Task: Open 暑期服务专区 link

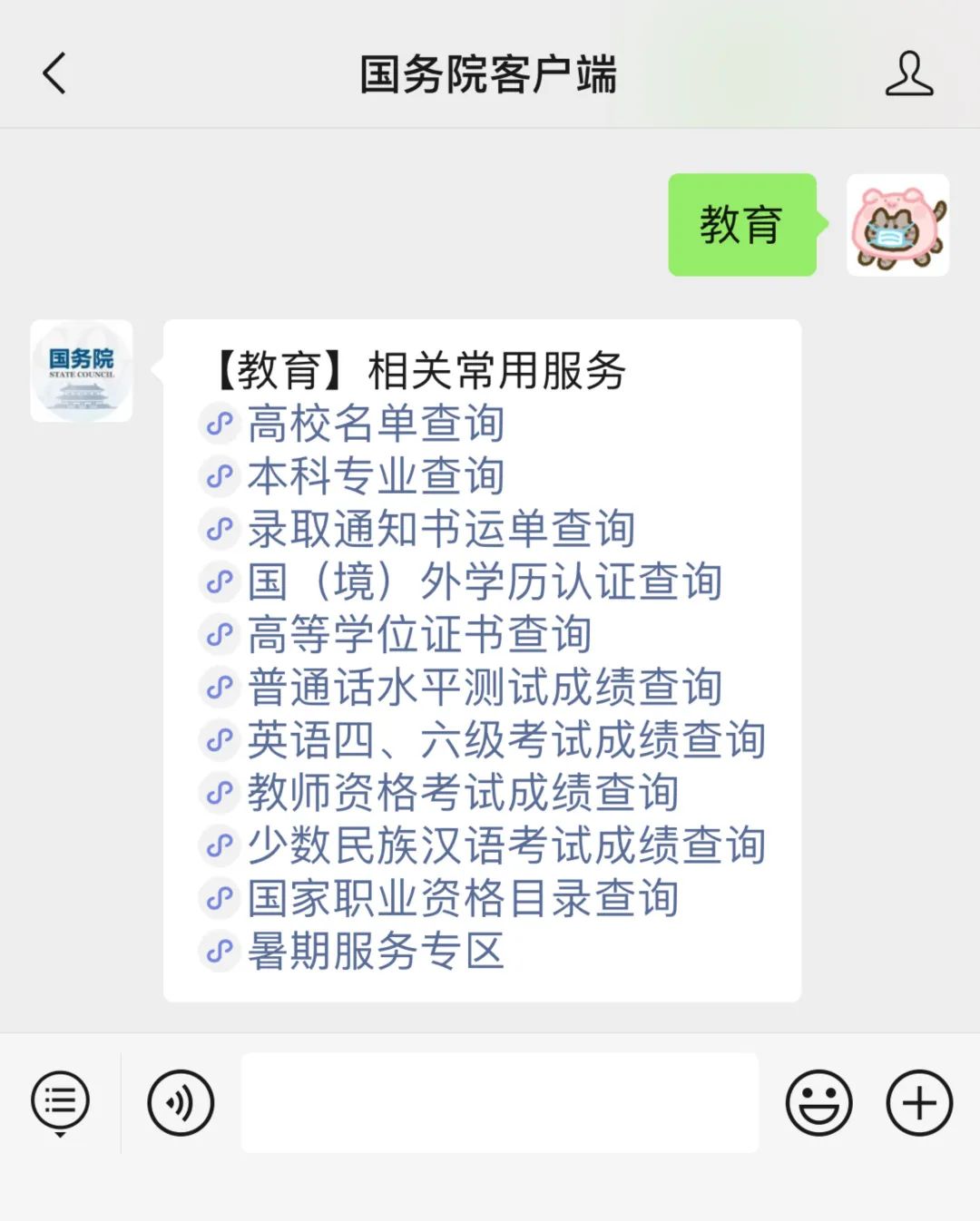Action: pos(376,950)
